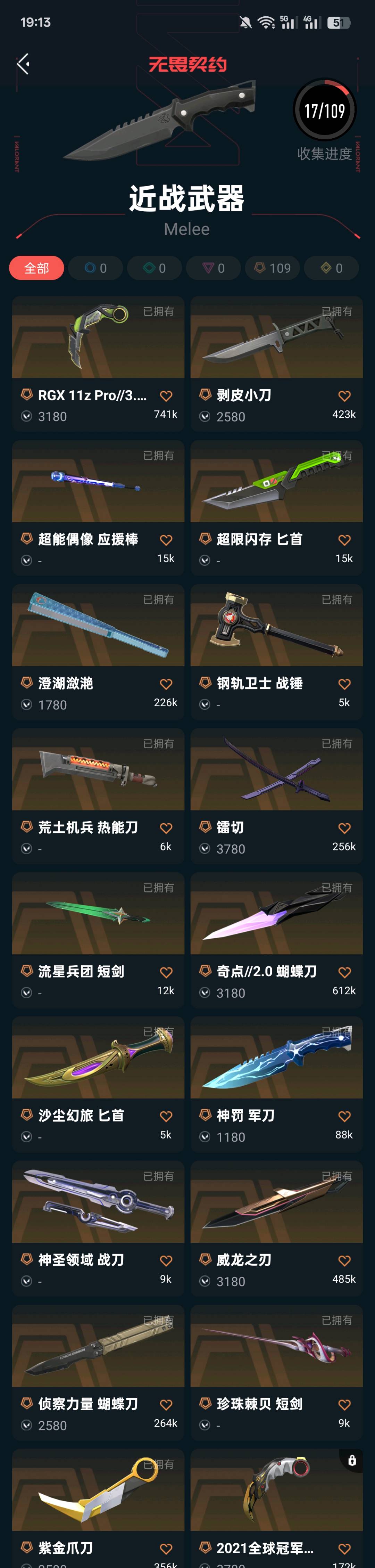
Task: Like the 超能偶像 应援棒 skin
Action: point(166,540)
